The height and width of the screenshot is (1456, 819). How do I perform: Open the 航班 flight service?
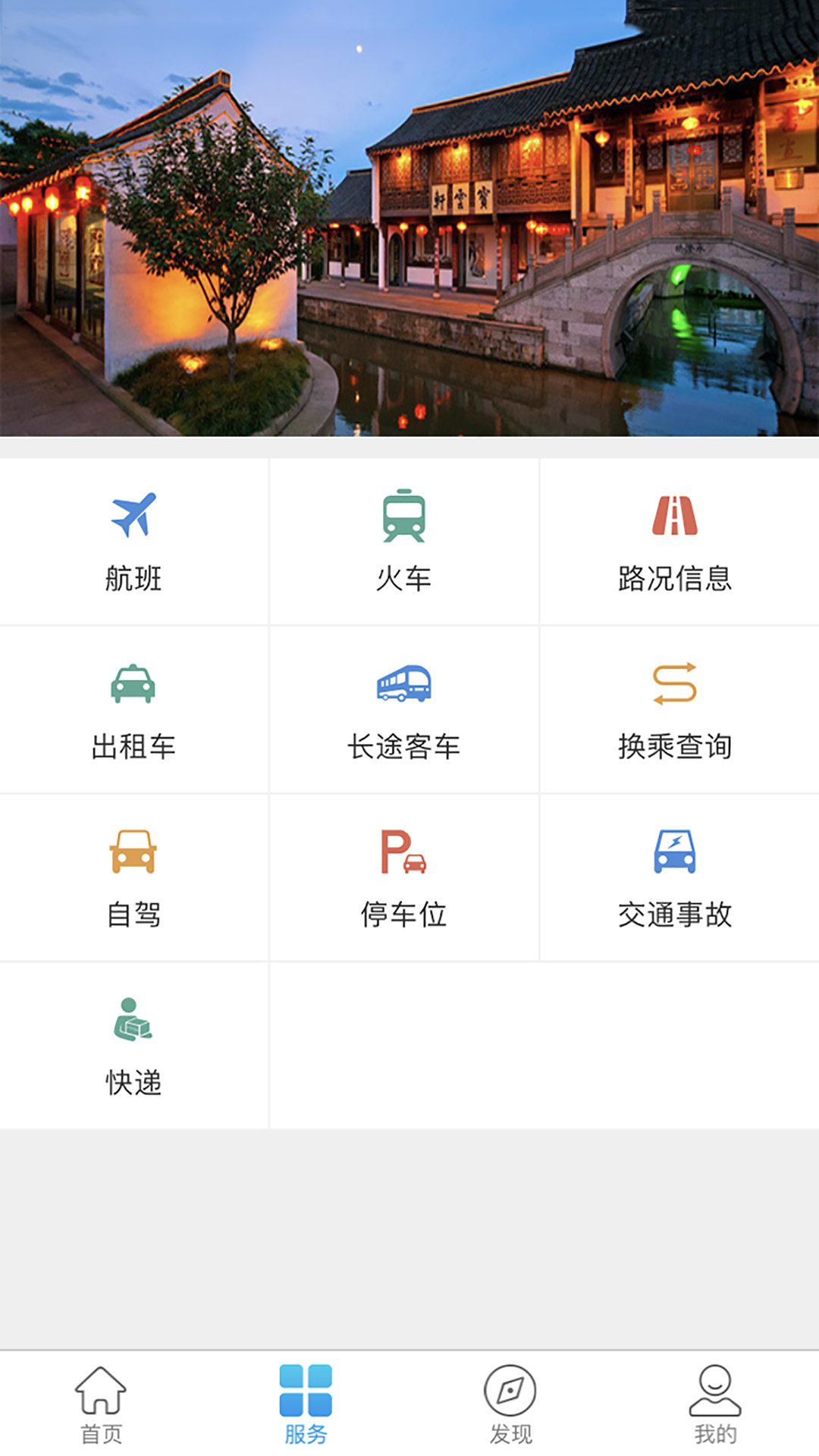[x=133, y=541]
